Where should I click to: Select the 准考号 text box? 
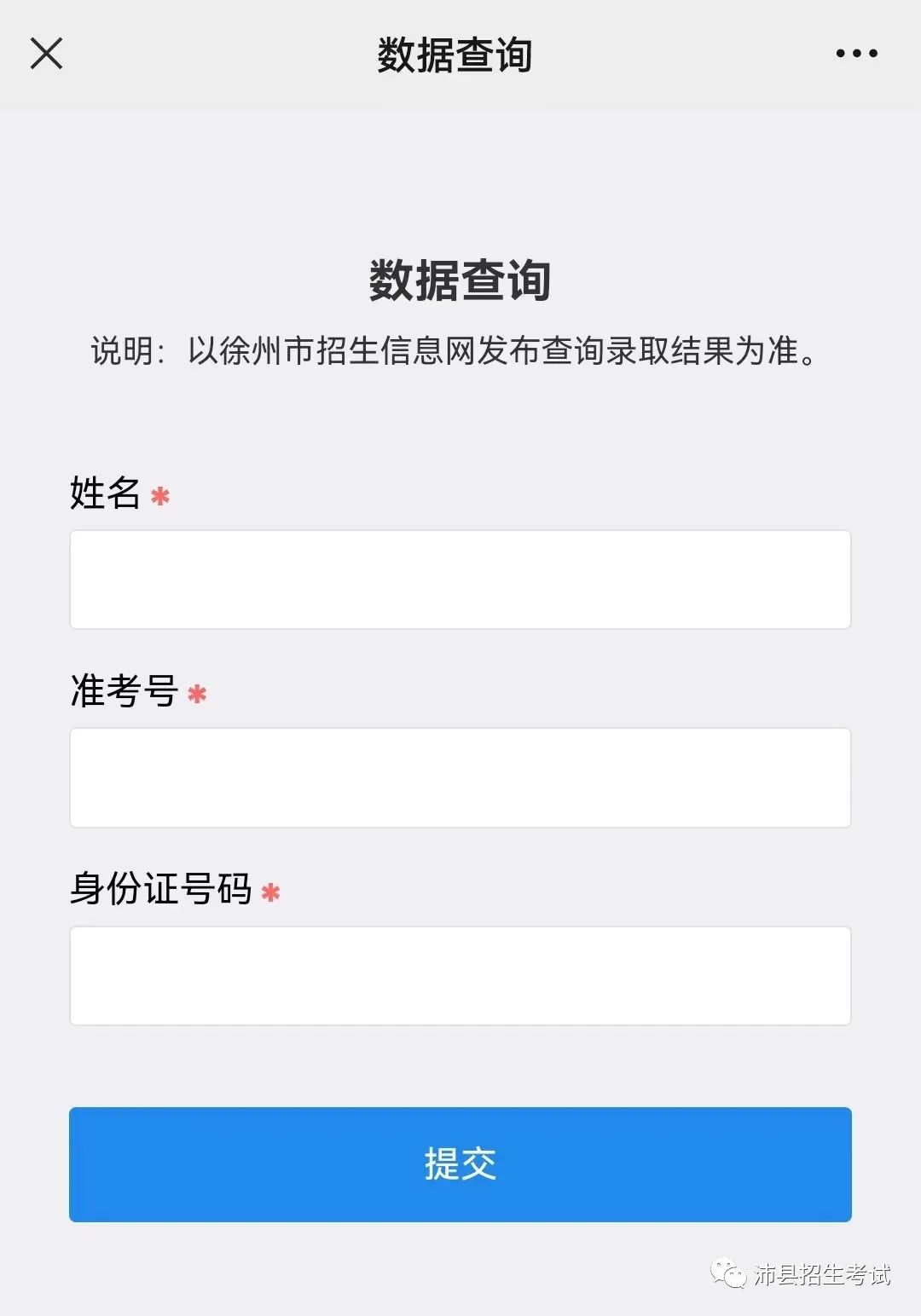tap(460, 777)
